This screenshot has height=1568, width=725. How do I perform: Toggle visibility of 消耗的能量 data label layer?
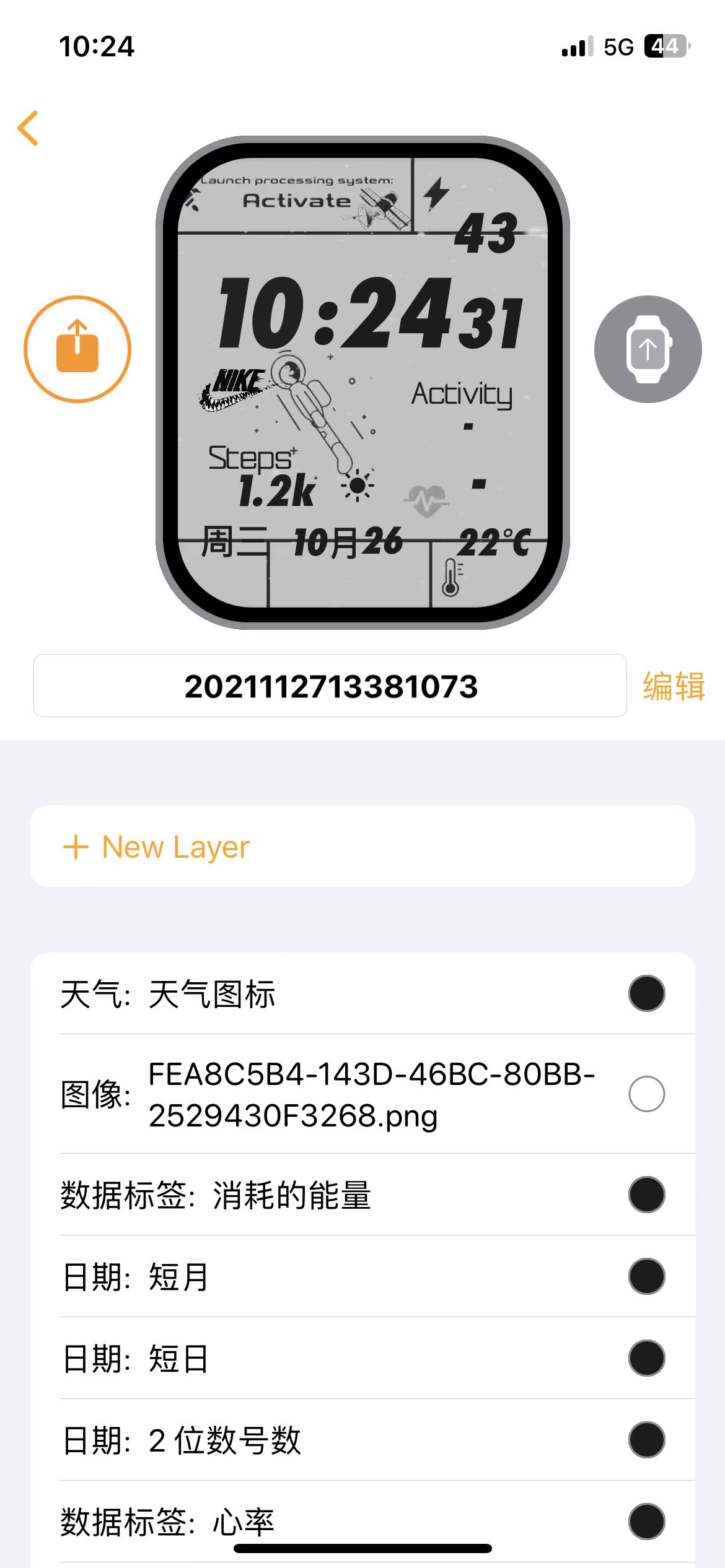646,1194
